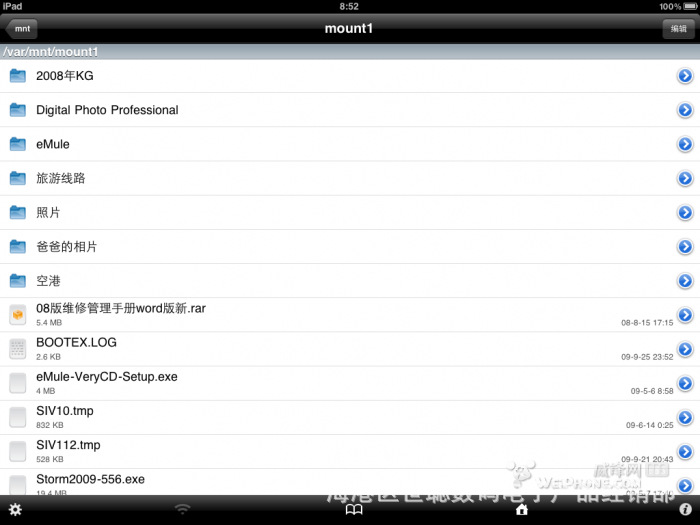Select eMule-VeryCD-Setup.exe file
The width and height of the screenshot is (700, 525).
pos(106,377)
